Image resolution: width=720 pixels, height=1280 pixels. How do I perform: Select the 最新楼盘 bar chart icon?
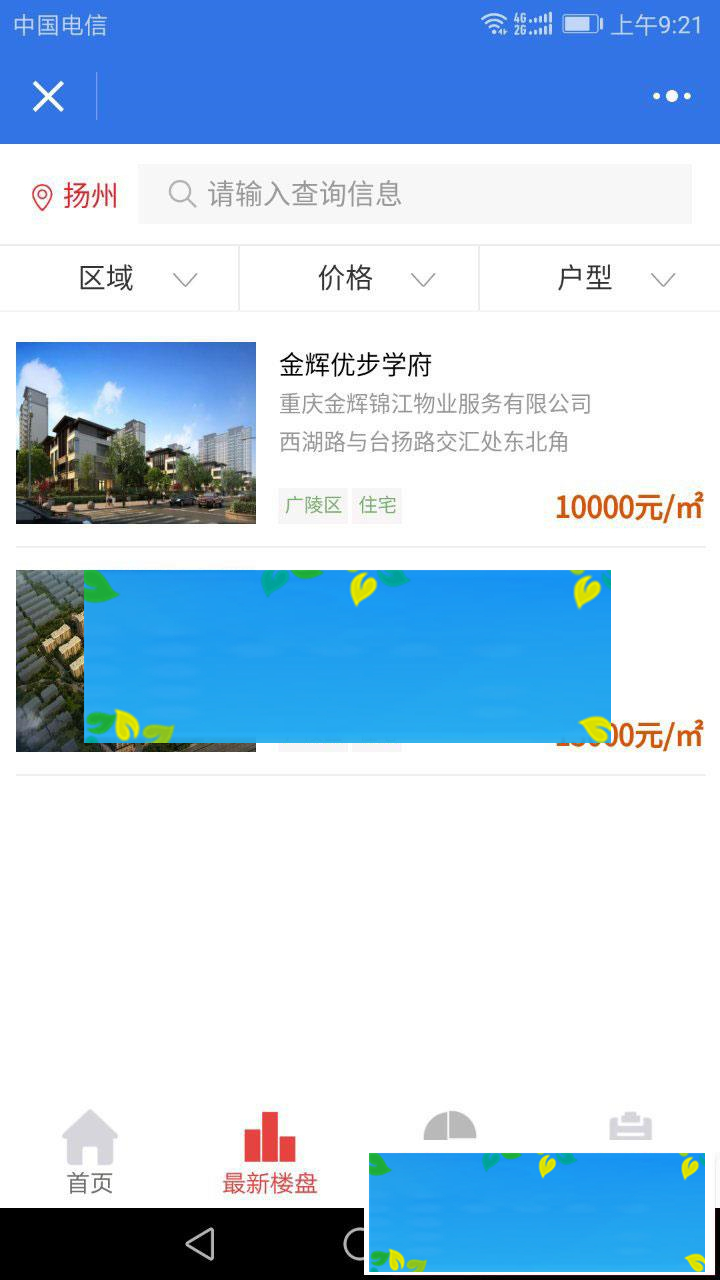pyautogui.click(x=268, y=1135)
